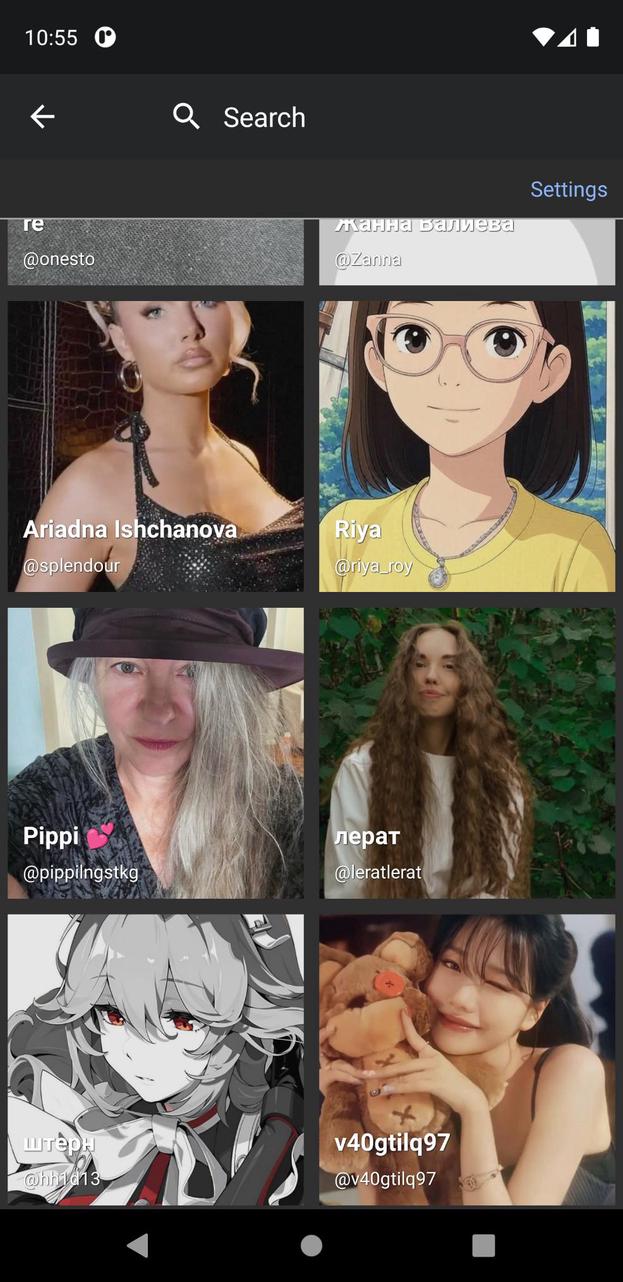Open the @Zanna profile card

(x=466, y=253)
